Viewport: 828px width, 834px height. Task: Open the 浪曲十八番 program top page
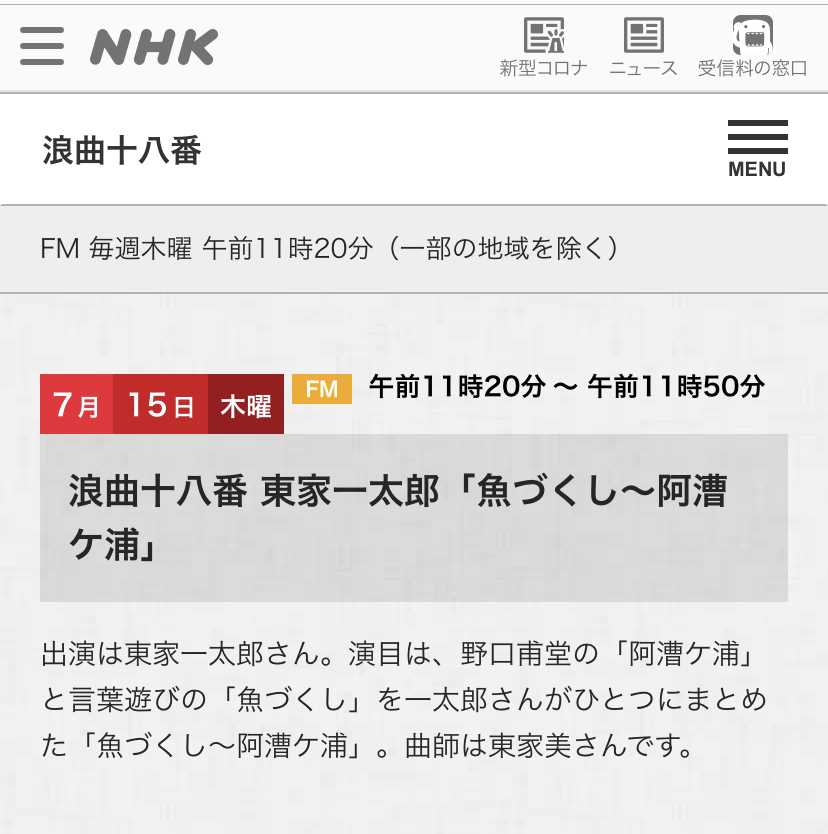(122, 151)
